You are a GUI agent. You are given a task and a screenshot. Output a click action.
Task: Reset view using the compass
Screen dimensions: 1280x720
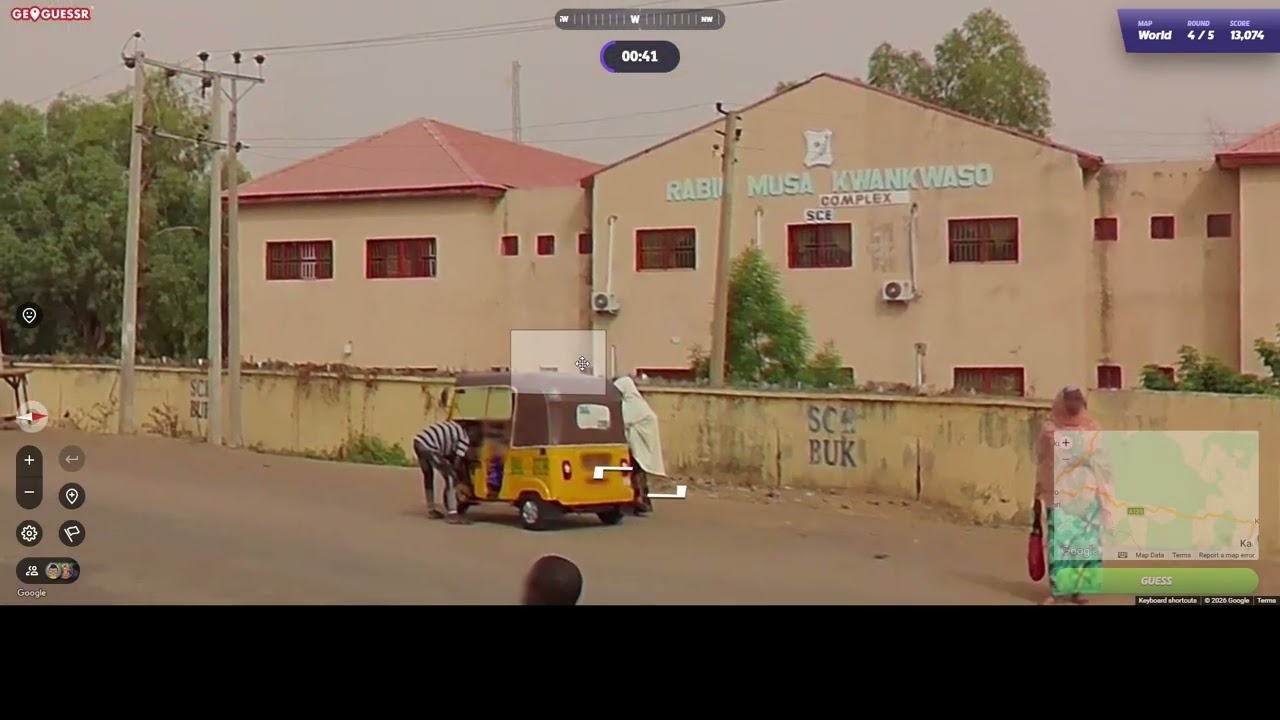pyautogui.click(x=30, y=417)
